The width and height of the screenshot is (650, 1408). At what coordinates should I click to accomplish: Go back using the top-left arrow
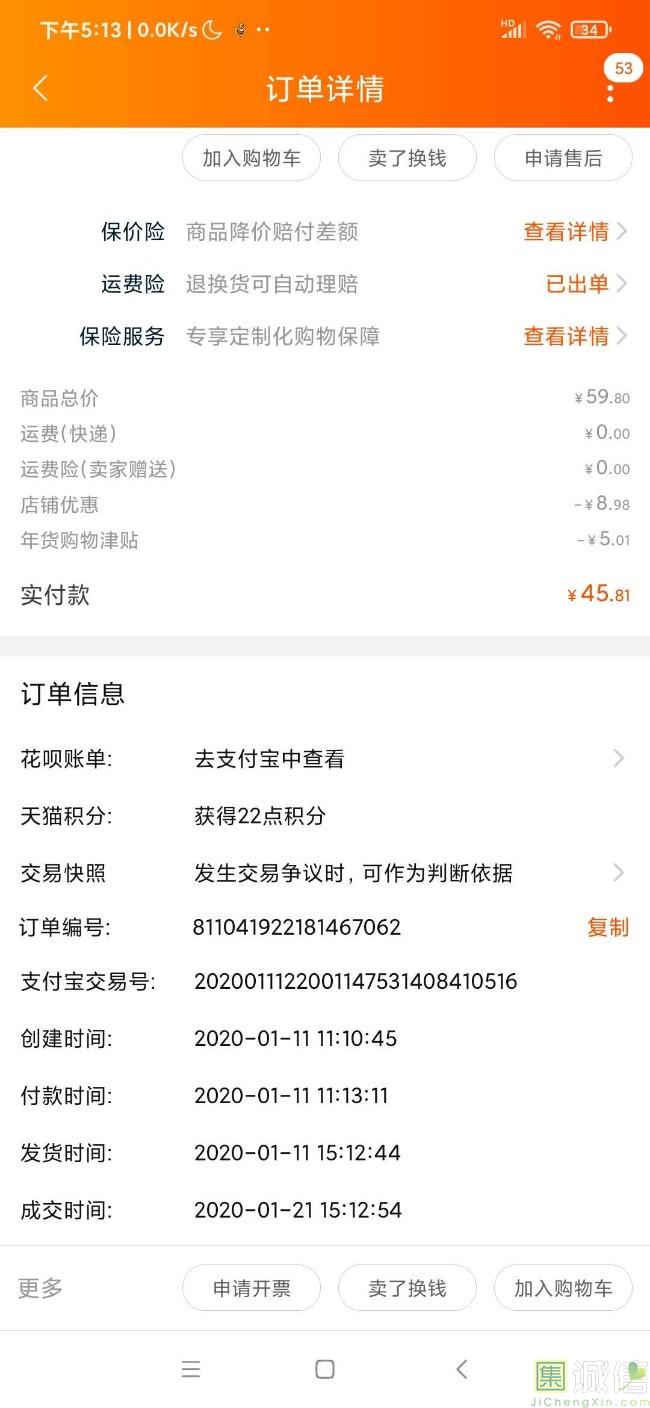click(x=40, y=89)
